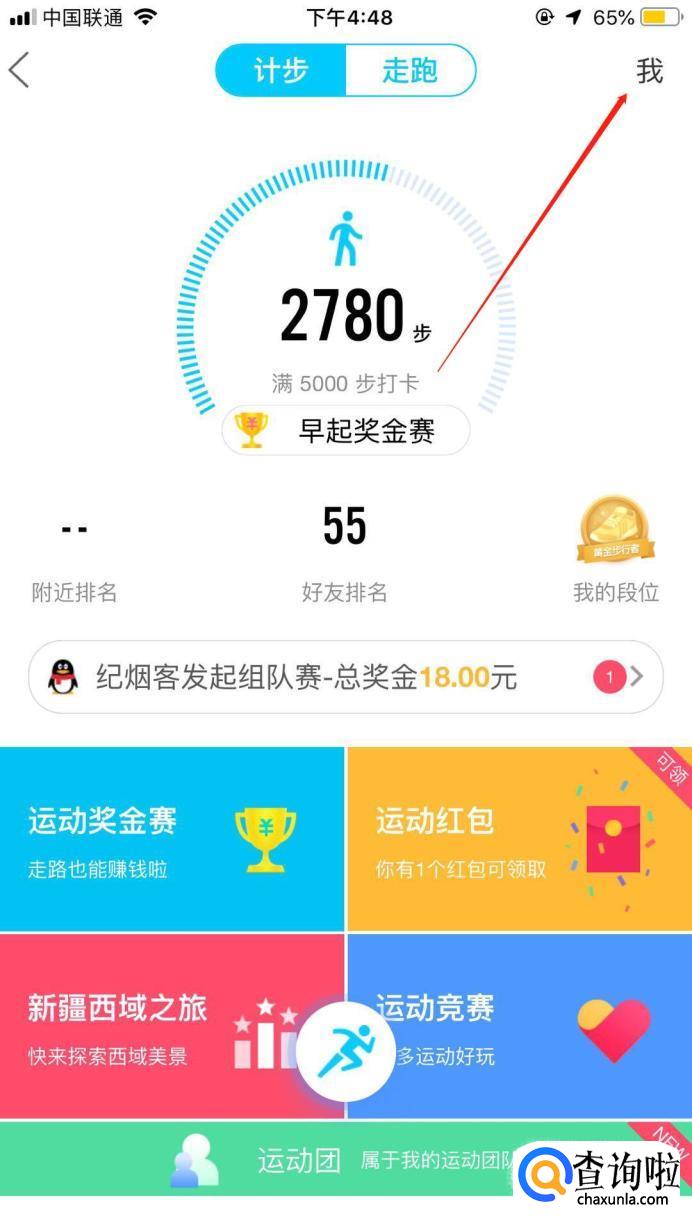This screenshot has width=692, height=1230.
Task: Open the 早起奖金赛 button
Action: point(345,431)
